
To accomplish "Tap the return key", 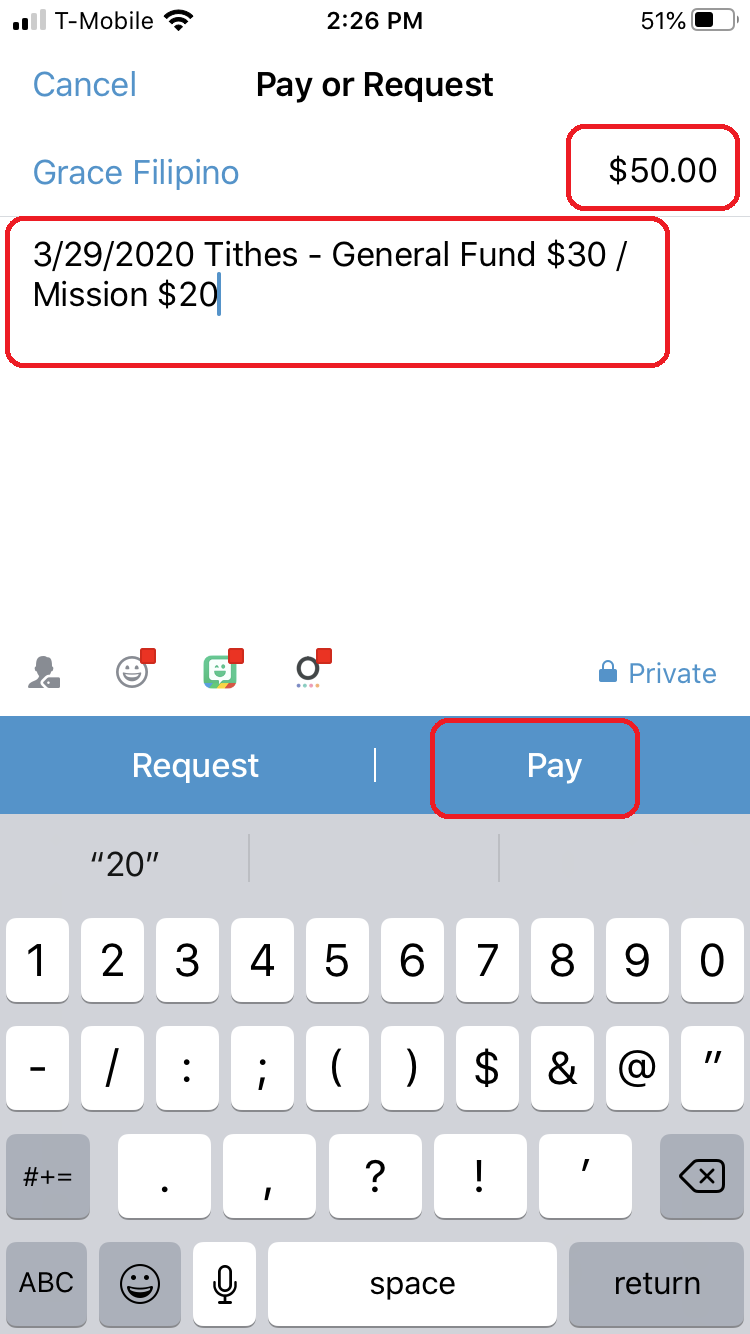I will pos(657,1284).
